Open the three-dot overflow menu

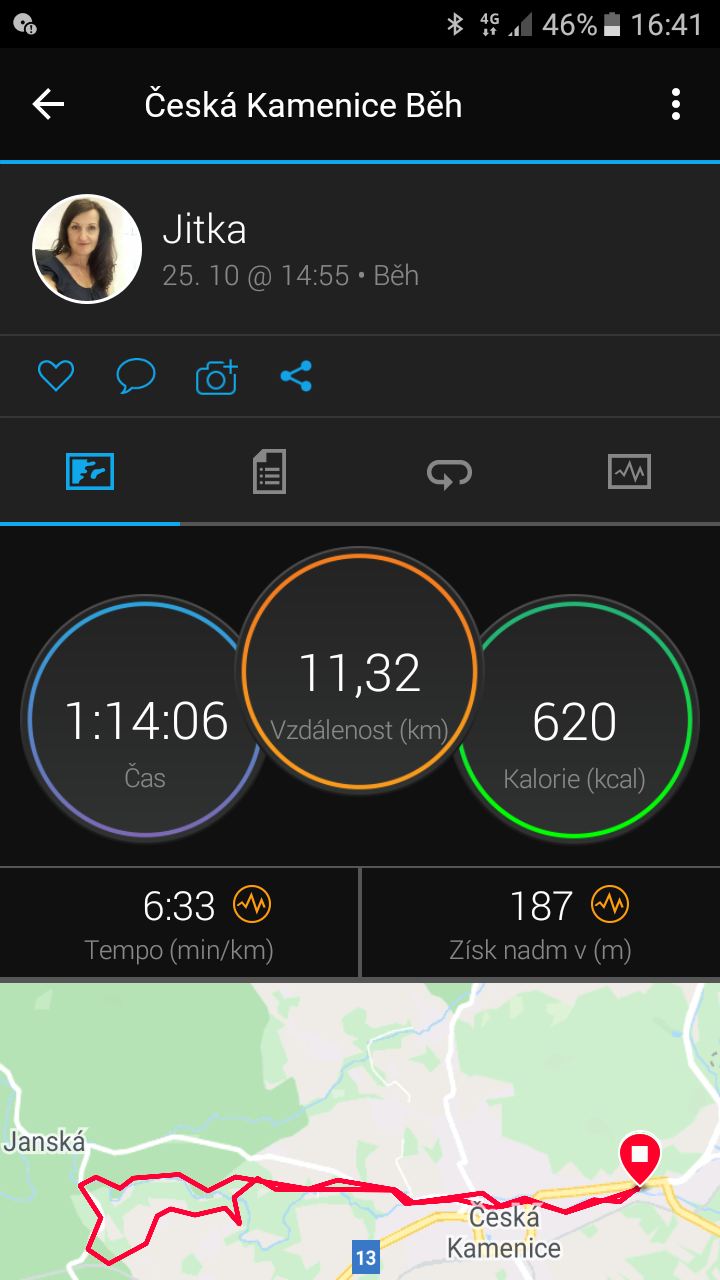click(676, 104)
